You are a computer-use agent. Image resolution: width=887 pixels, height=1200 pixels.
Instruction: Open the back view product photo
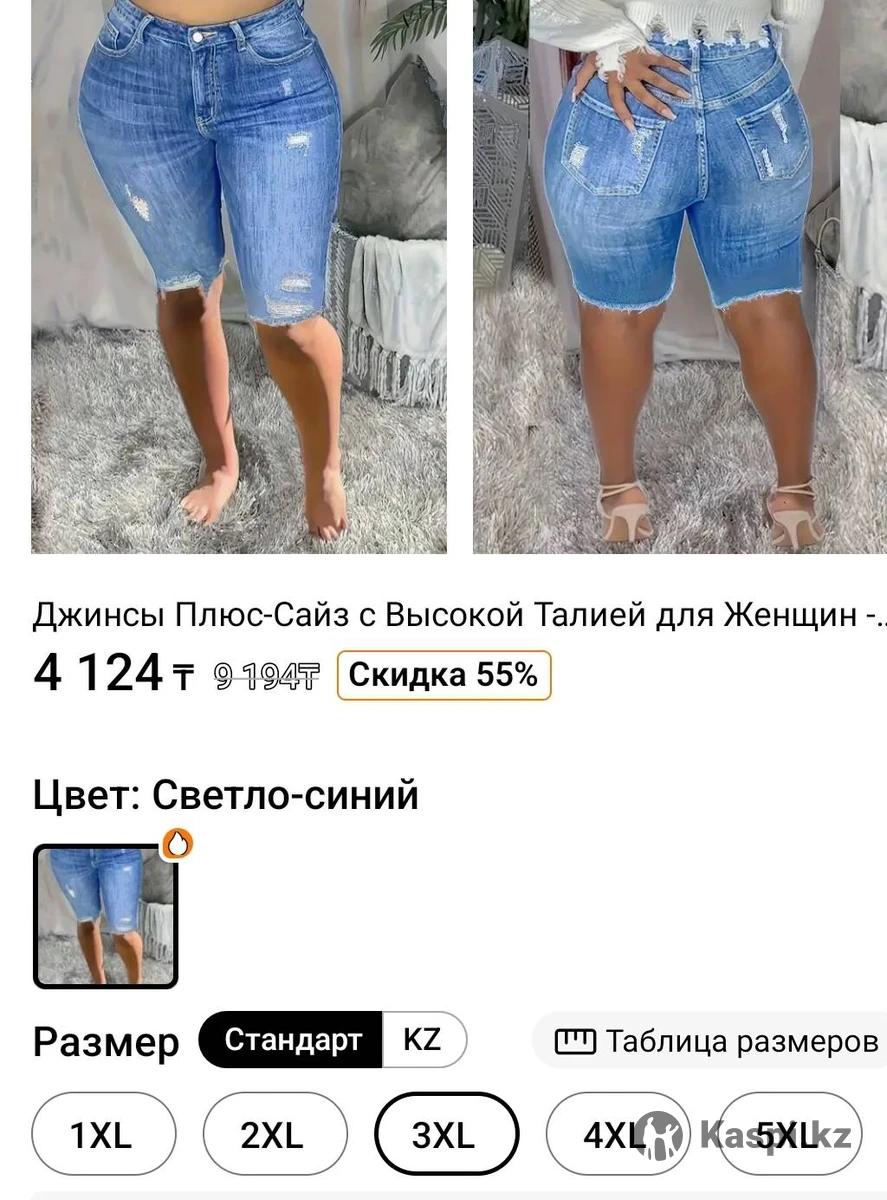[680, 275]
